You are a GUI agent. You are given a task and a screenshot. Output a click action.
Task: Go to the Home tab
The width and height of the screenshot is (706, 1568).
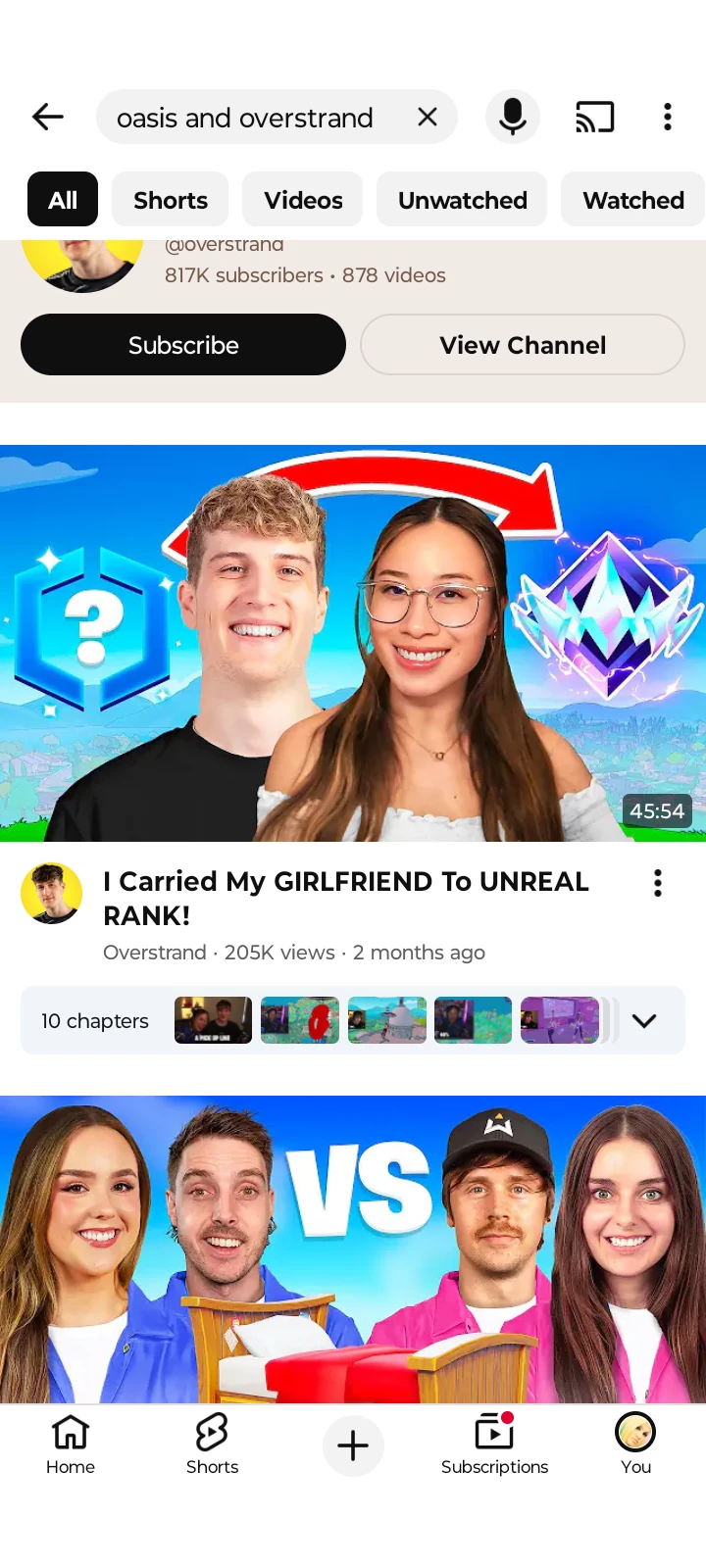click(71, 1445)
